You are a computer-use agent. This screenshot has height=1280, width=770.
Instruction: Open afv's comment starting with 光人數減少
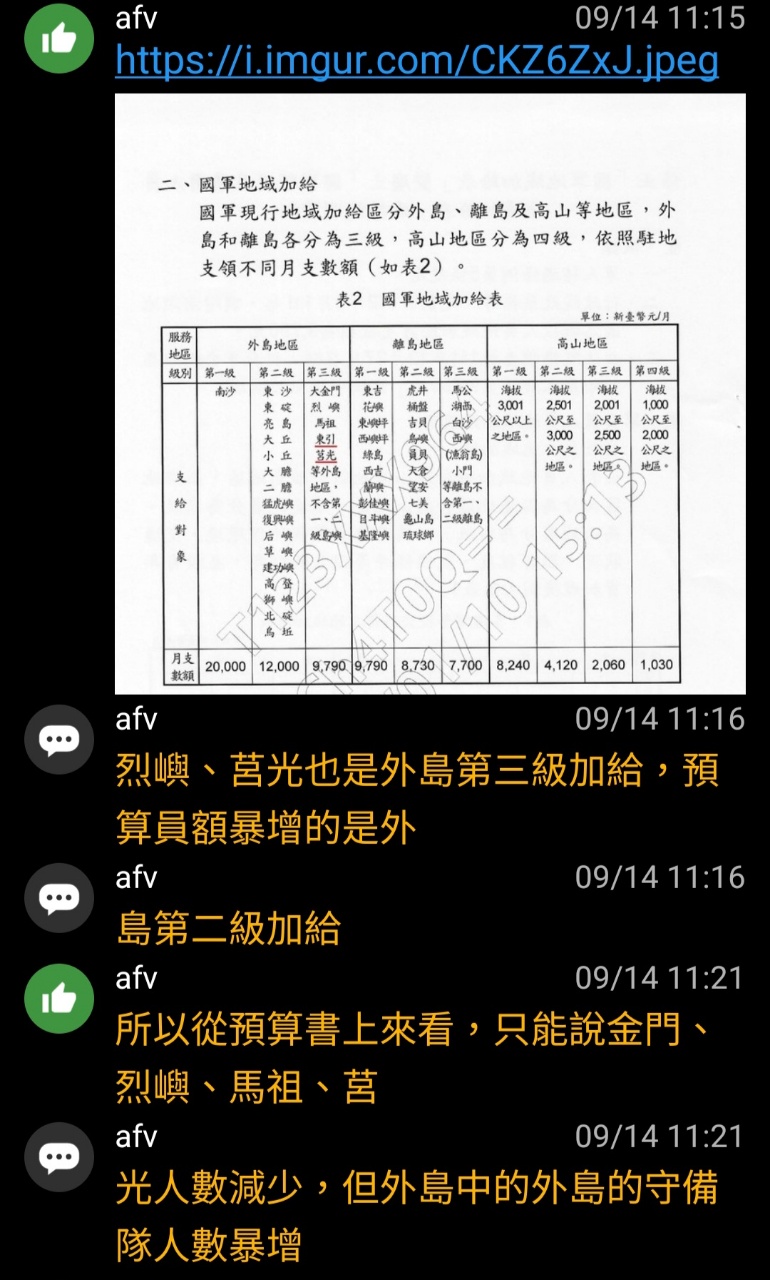385,1196
